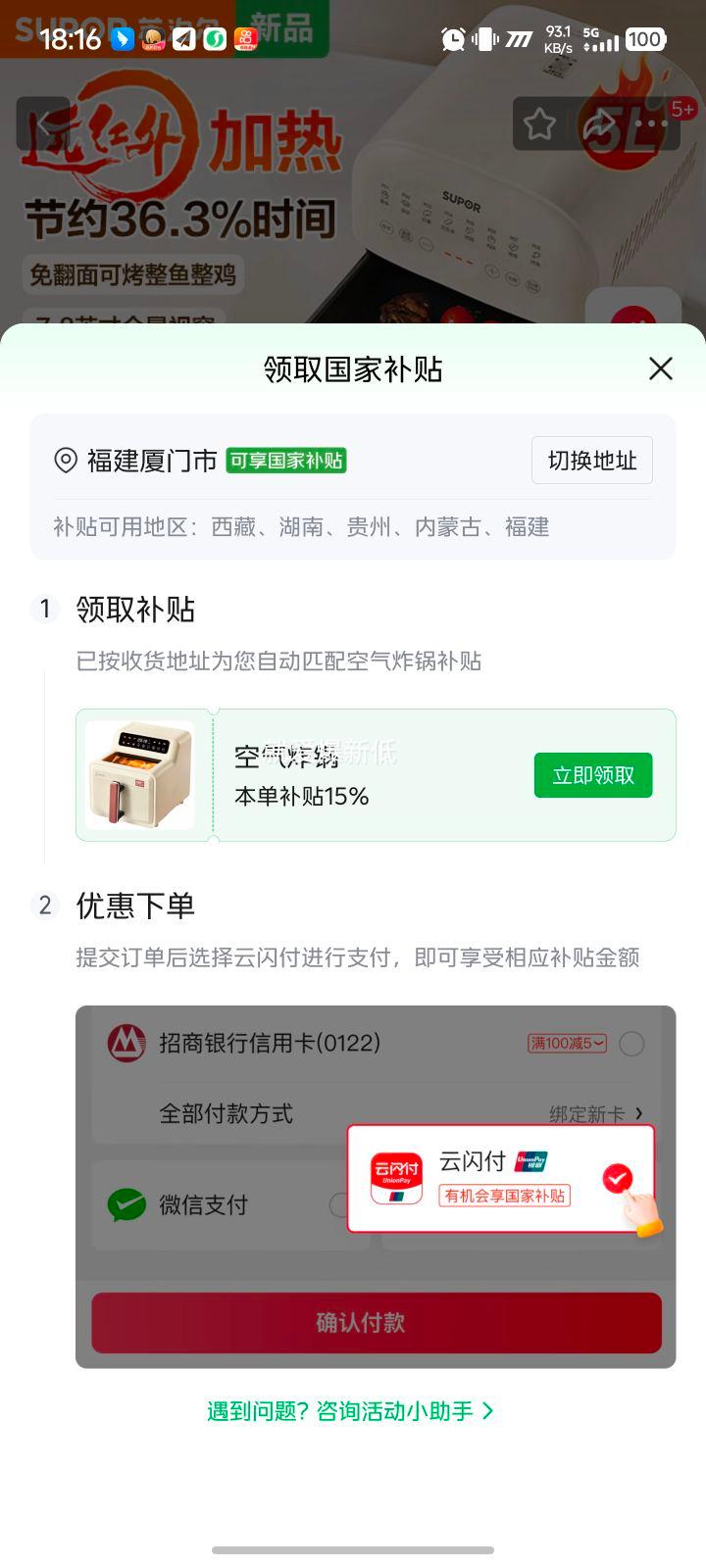Screen dimensions: 706x1568
Task: Tap the star favorite icon on the banner
Action: click(540, 125)
